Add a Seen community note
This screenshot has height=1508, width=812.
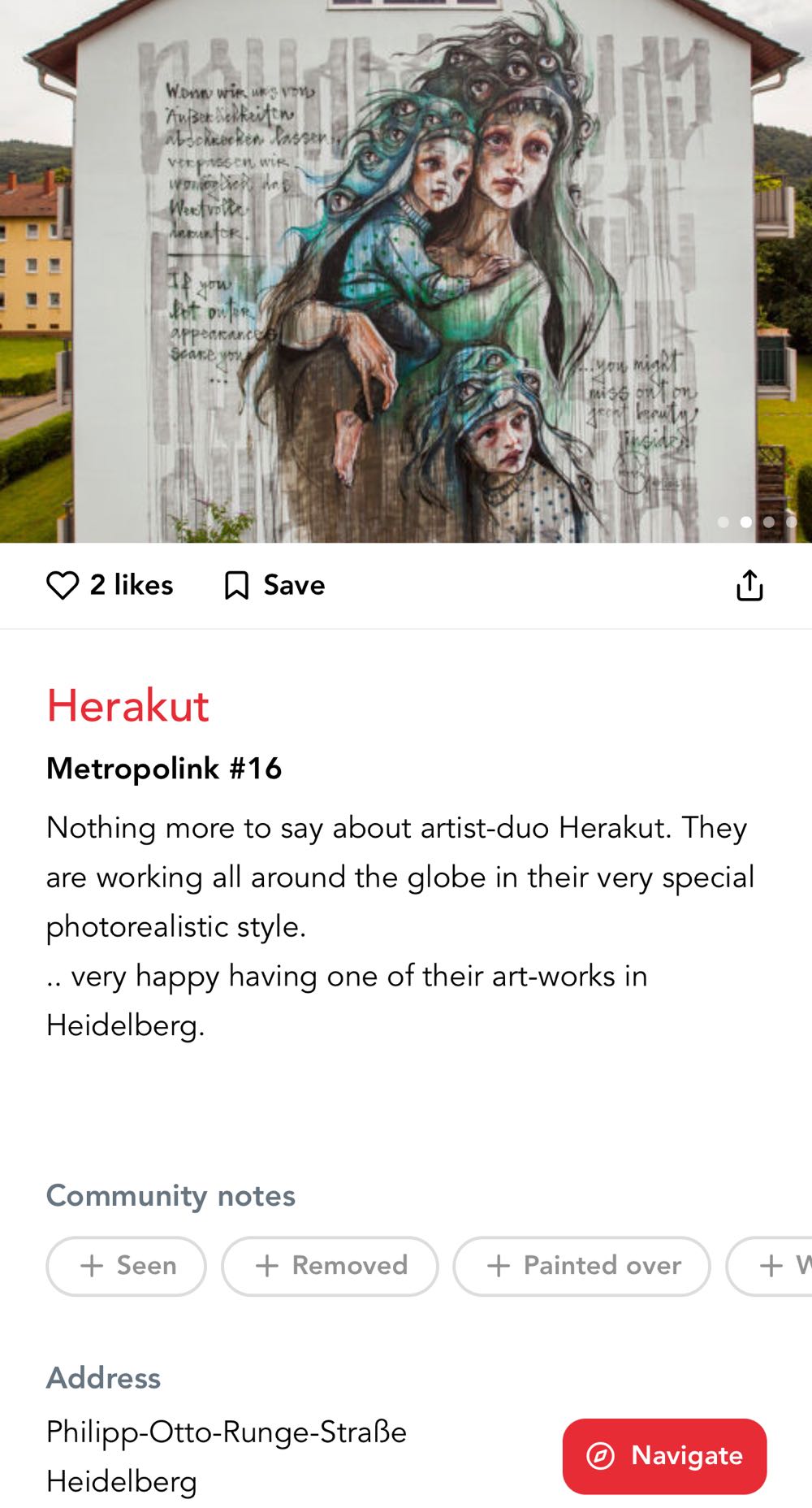pyautogui.click(x=127, y=1265)
